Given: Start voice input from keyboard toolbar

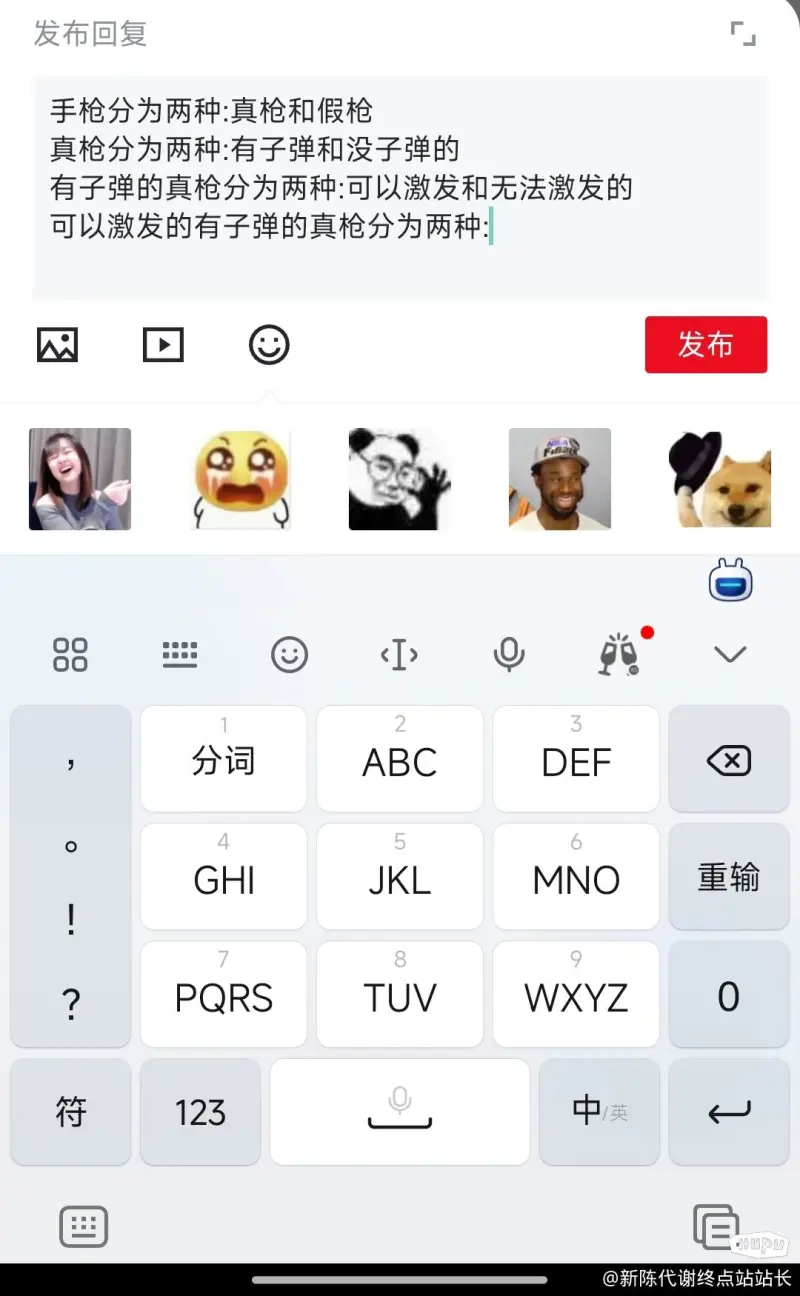Looking at the screenshot, I should (x=509, y=655).
